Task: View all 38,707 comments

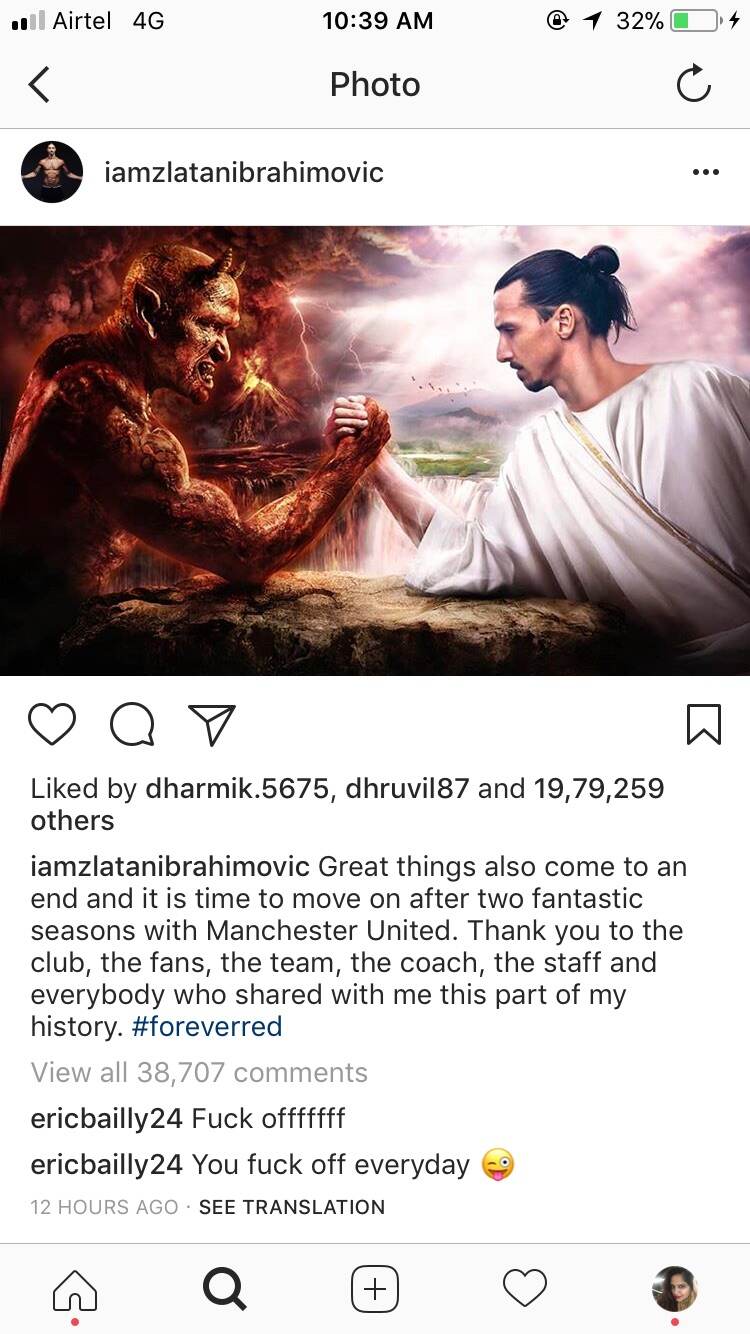Action: (199, 1073)
